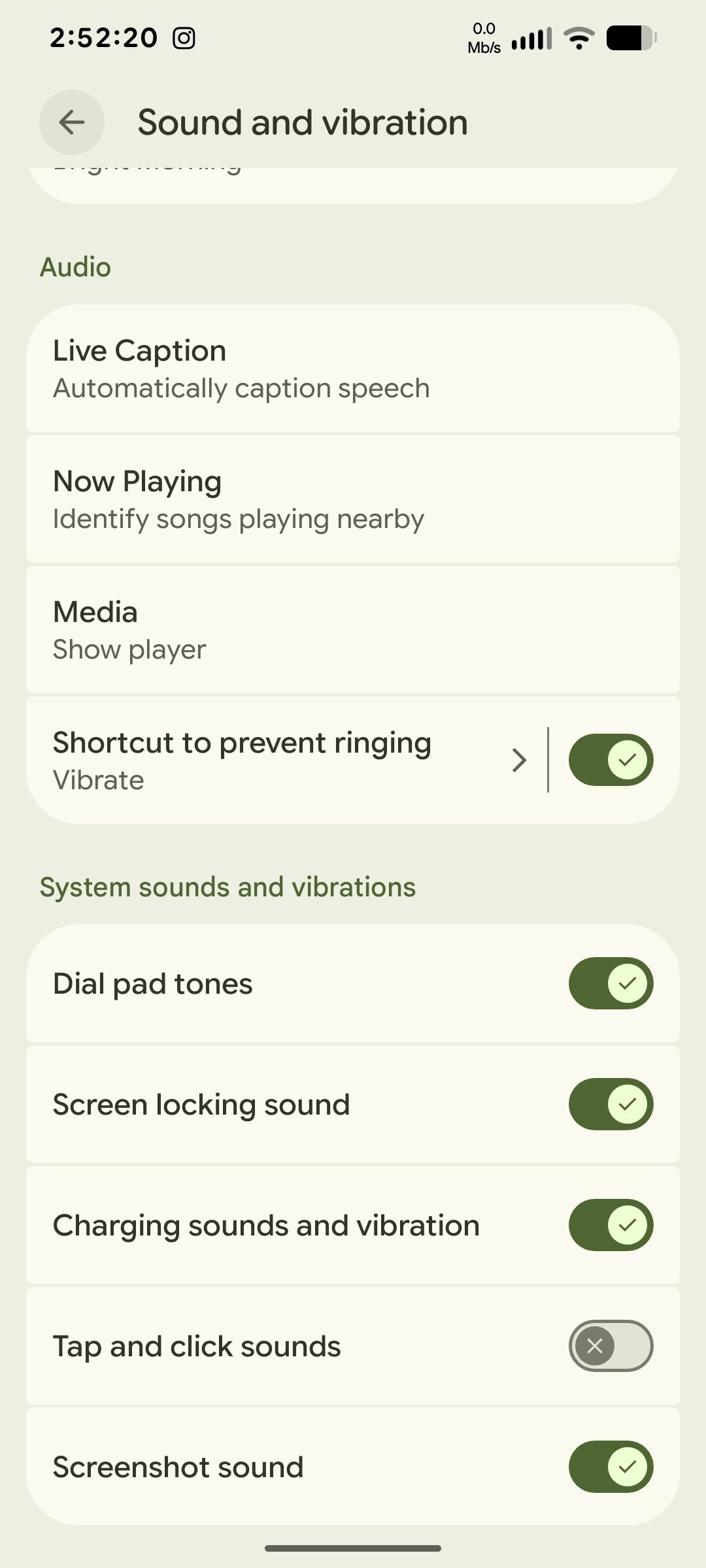Enable Tap and click sounds
The image size is (706, 1568).
click(611, 1346)
